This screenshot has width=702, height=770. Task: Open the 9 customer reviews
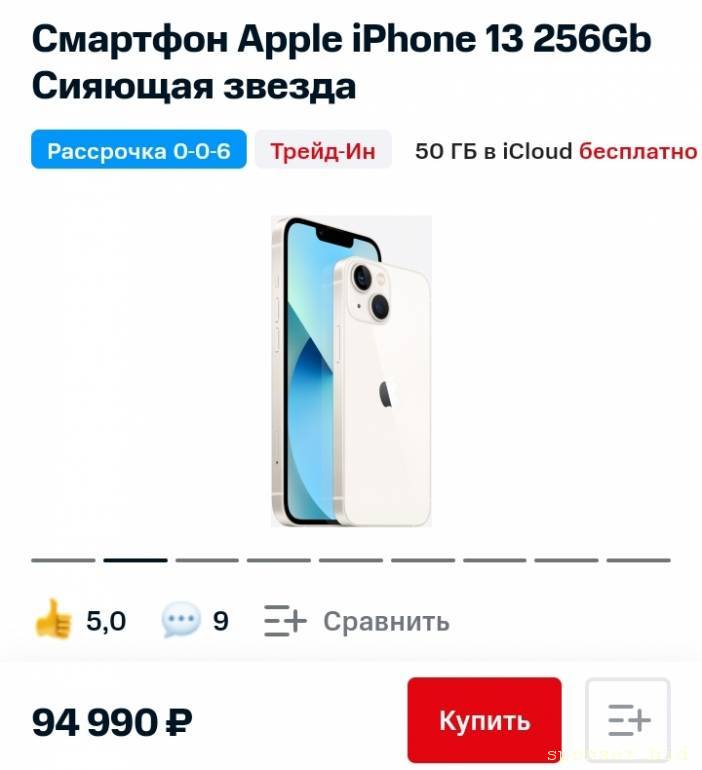pos(196,622)
